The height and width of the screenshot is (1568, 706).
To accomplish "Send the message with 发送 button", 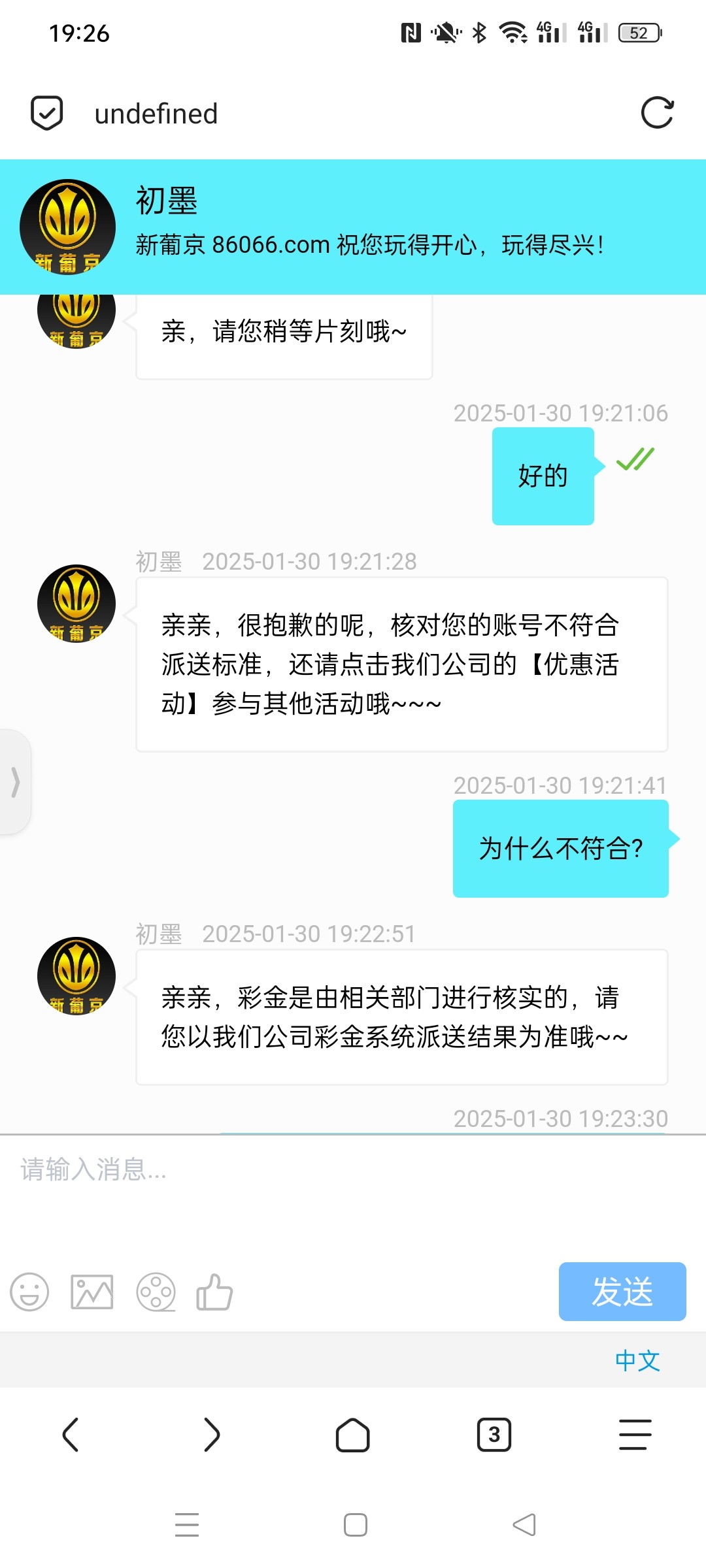I will (x=622, y=1292).
